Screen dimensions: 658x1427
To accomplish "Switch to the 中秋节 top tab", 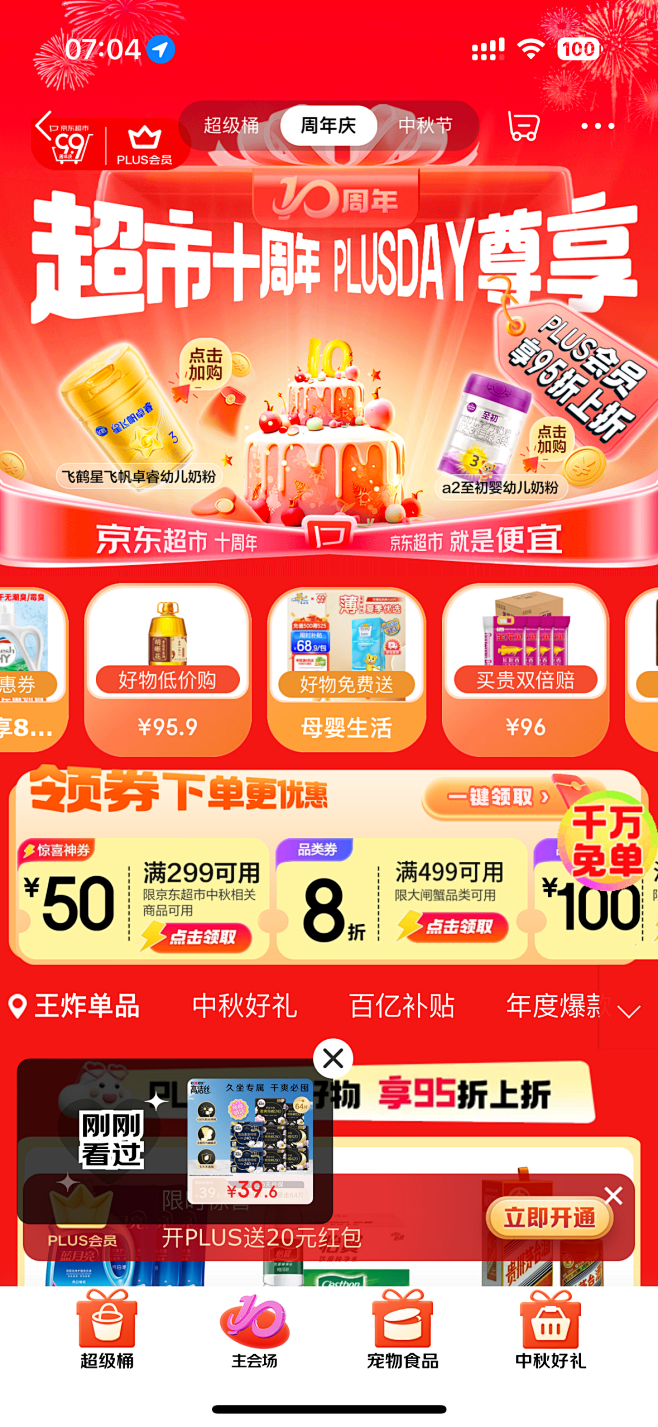I will click(x=425, y=126).
